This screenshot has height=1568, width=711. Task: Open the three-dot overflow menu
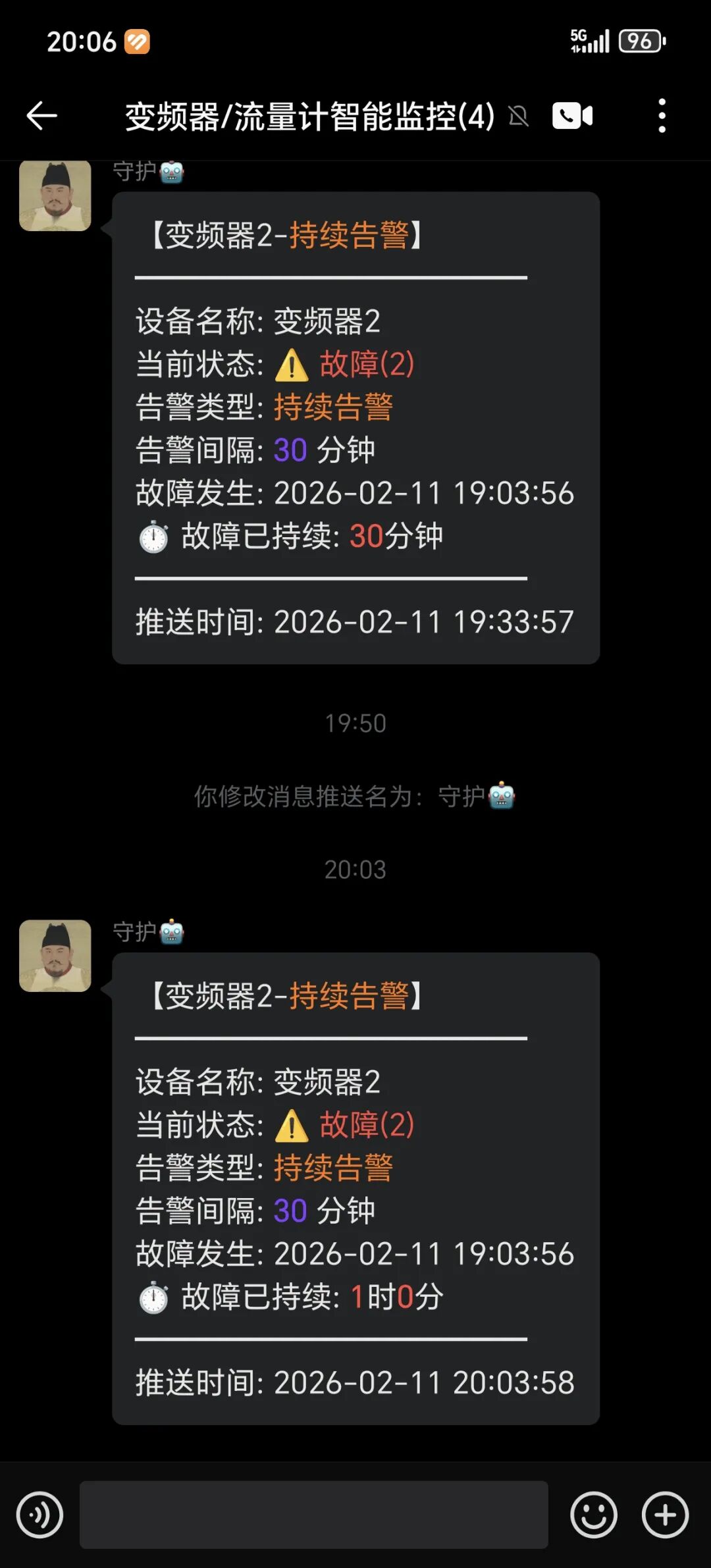click(x=662, y=116)
